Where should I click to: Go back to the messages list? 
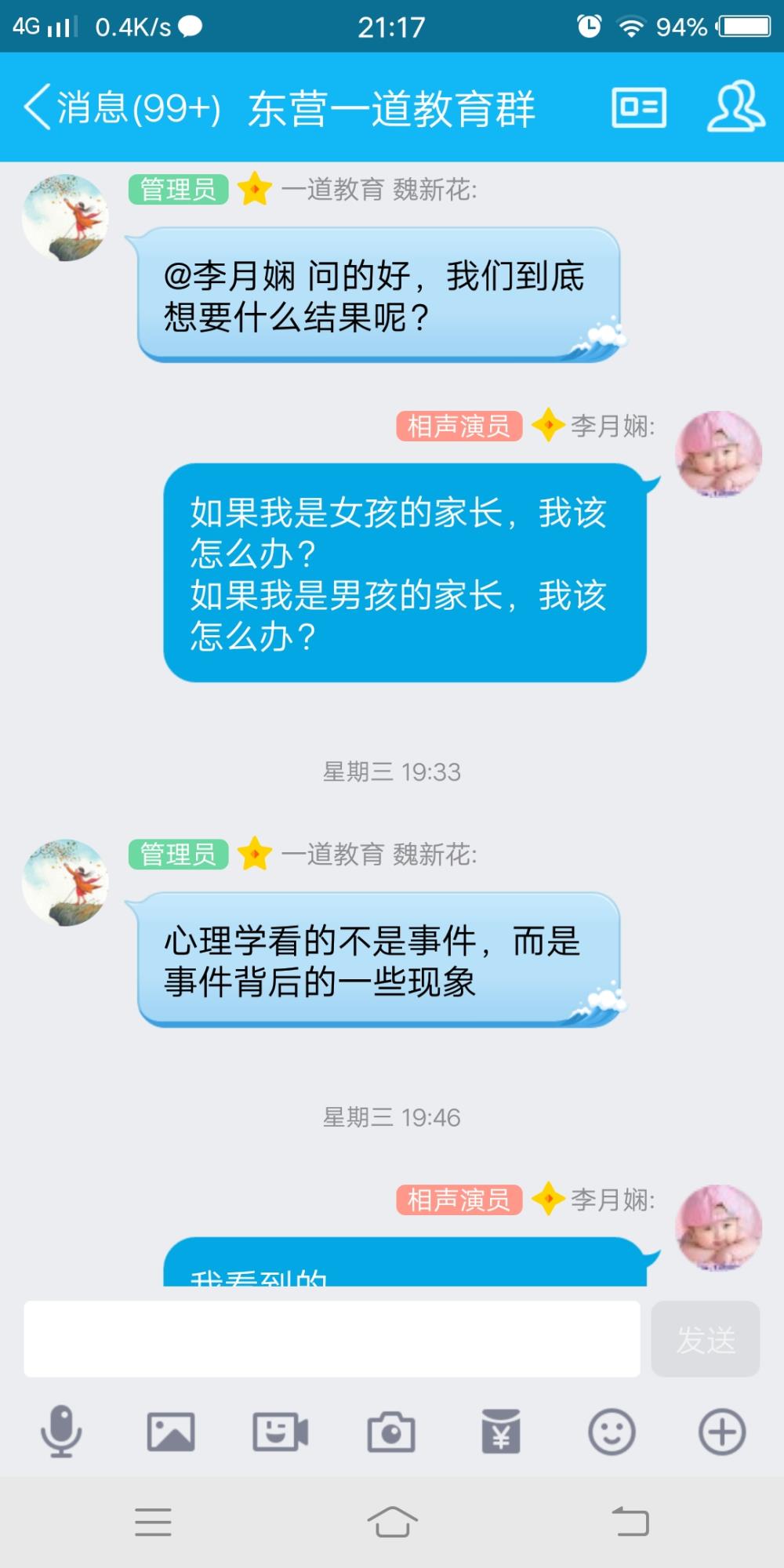pos(122,107)
